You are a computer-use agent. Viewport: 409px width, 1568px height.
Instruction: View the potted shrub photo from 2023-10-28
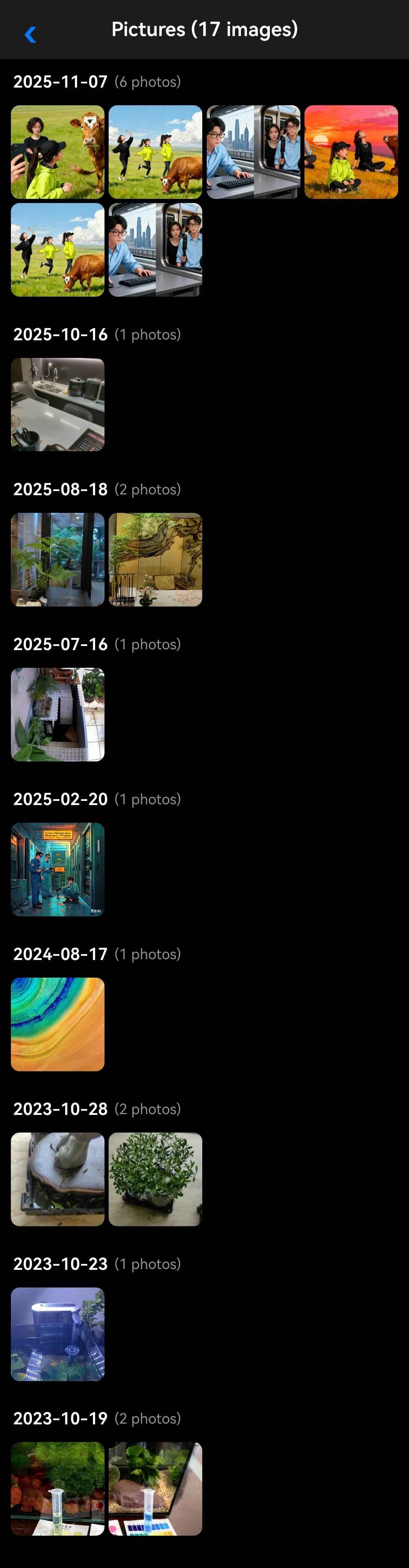(x=155, y=1179)
